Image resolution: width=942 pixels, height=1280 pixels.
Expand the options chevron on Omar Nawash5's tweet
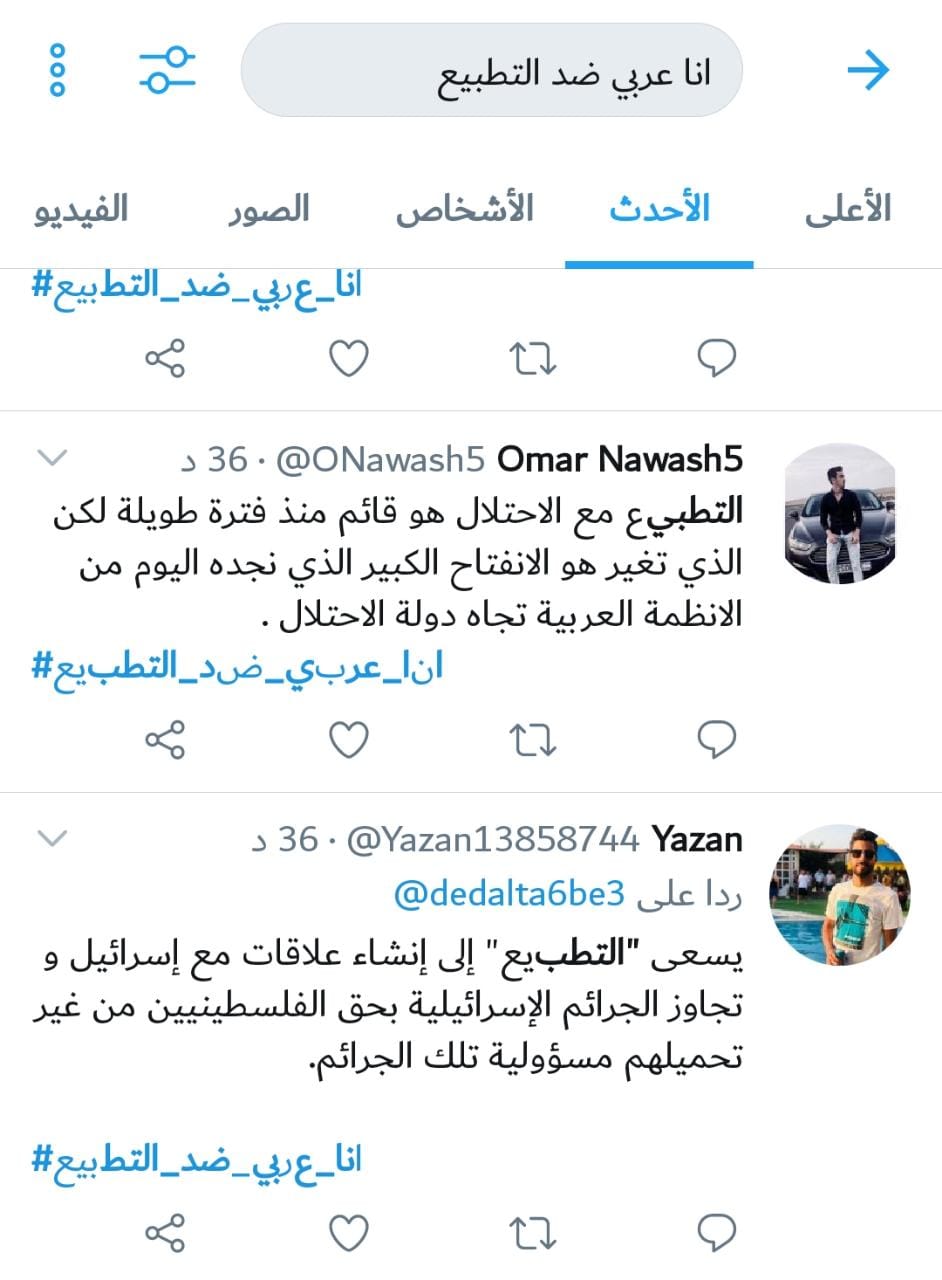(x=52, y=459)
